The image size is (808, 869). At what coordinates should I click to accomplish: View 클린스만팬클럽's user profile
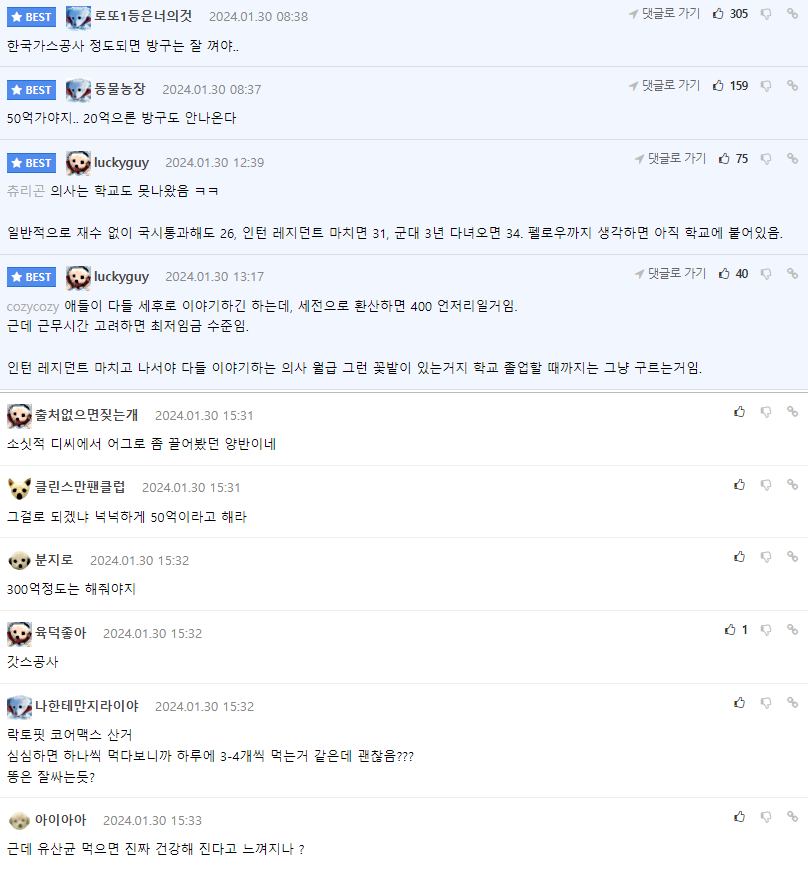80,488
